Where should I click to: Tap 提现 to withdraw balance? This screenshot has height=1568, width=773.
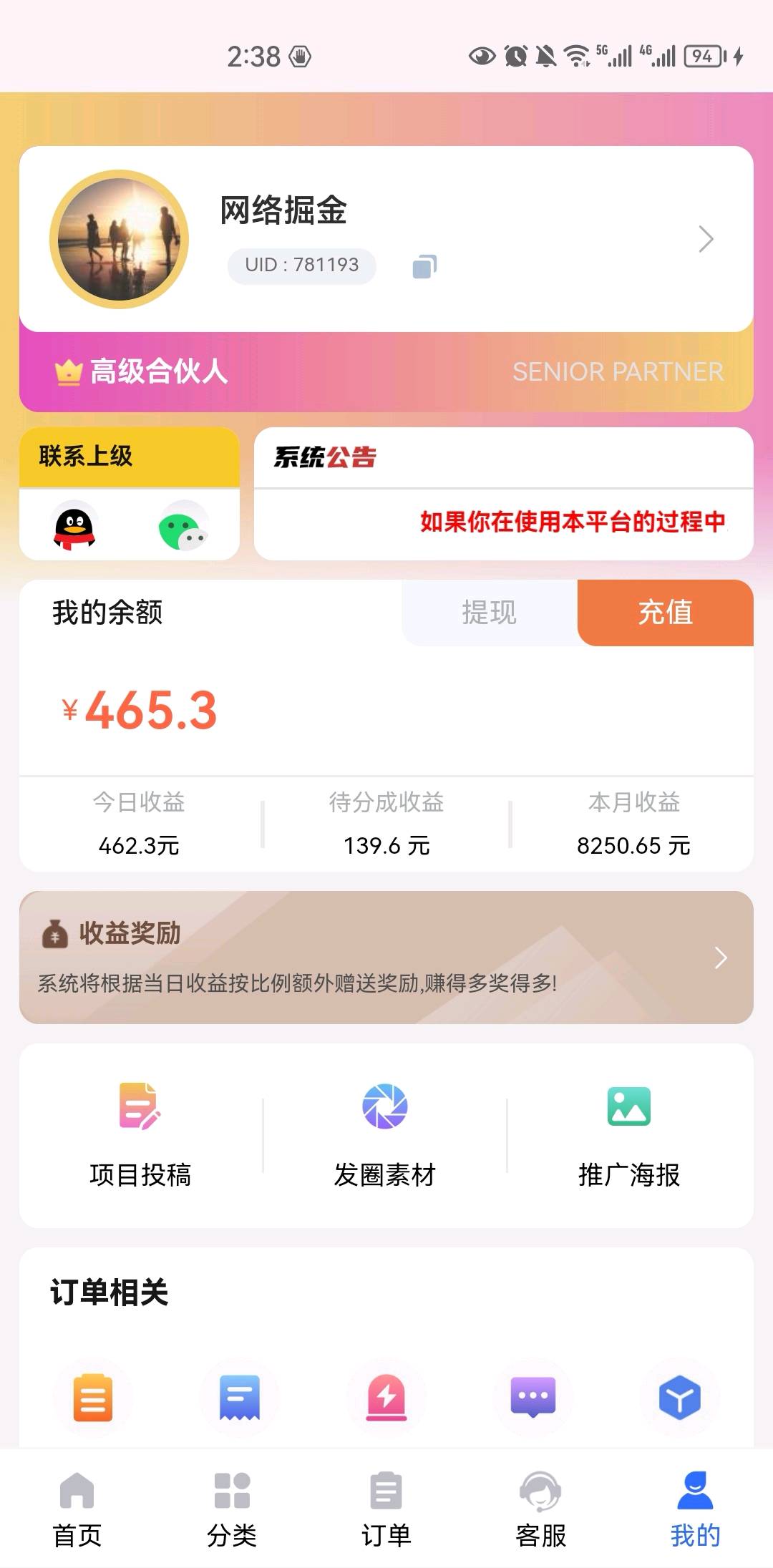489,613
